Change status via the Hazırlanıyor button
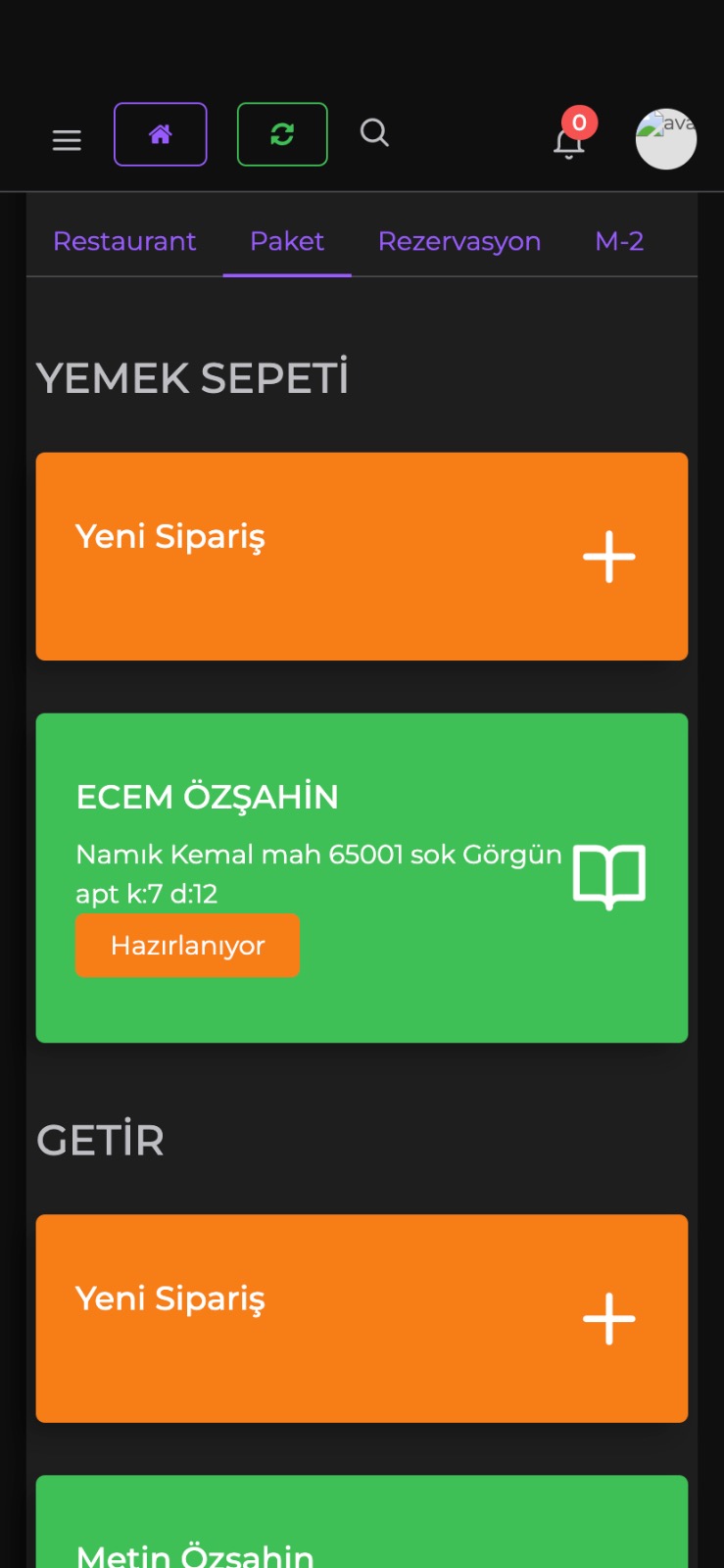Screen dimensions: 724x1568 (186, 945)
